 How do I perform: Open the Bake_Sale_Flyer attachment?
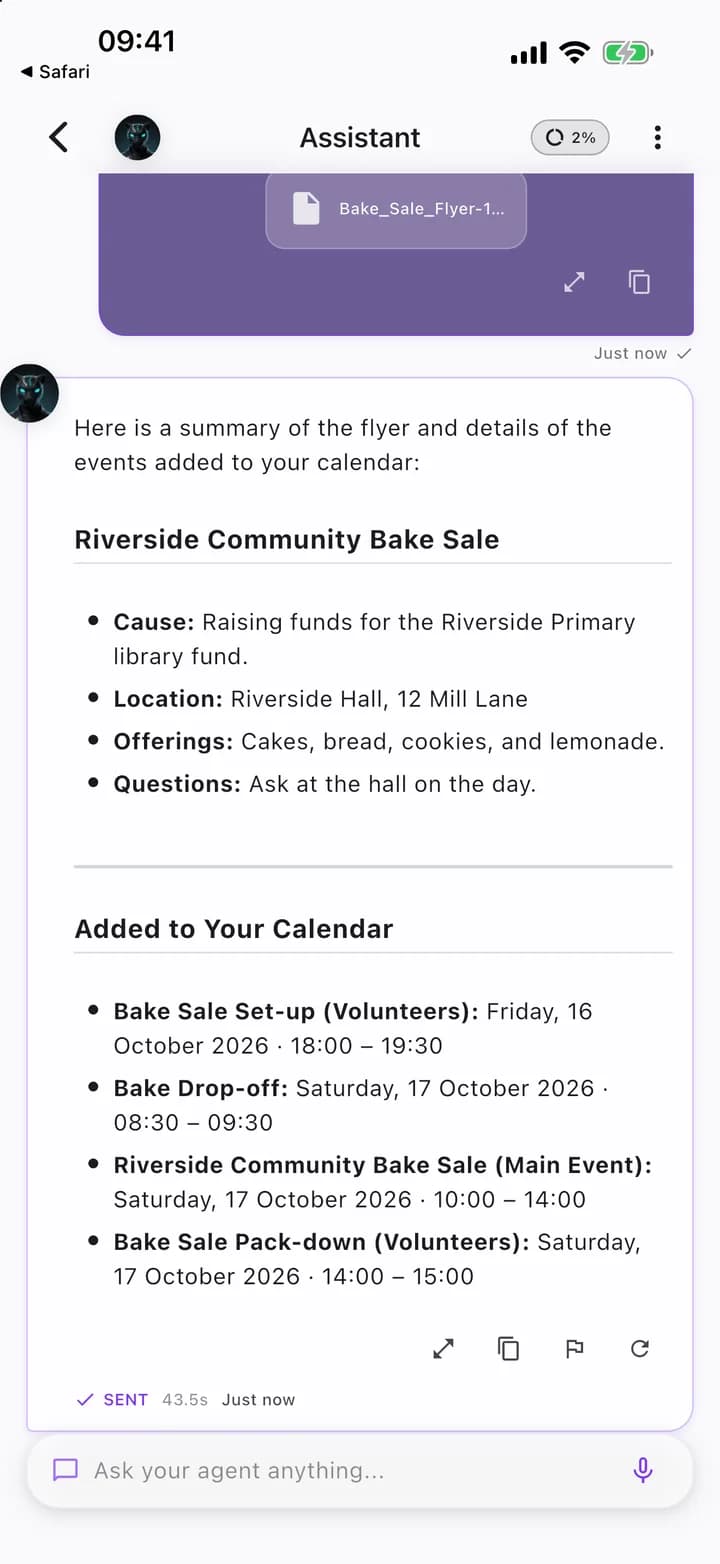396,209
